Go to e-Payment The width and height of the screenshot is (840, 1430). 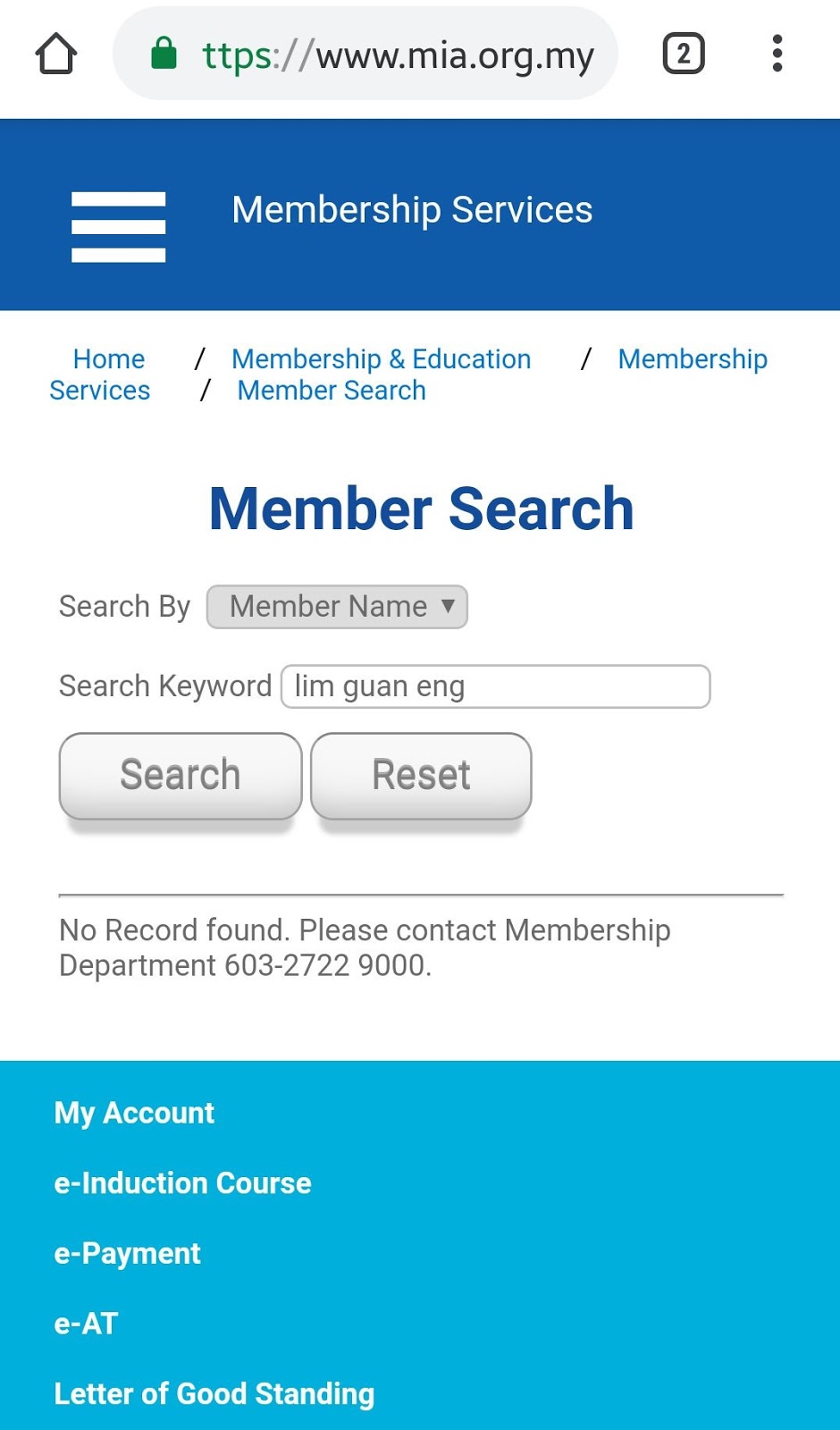[127, 1253]
